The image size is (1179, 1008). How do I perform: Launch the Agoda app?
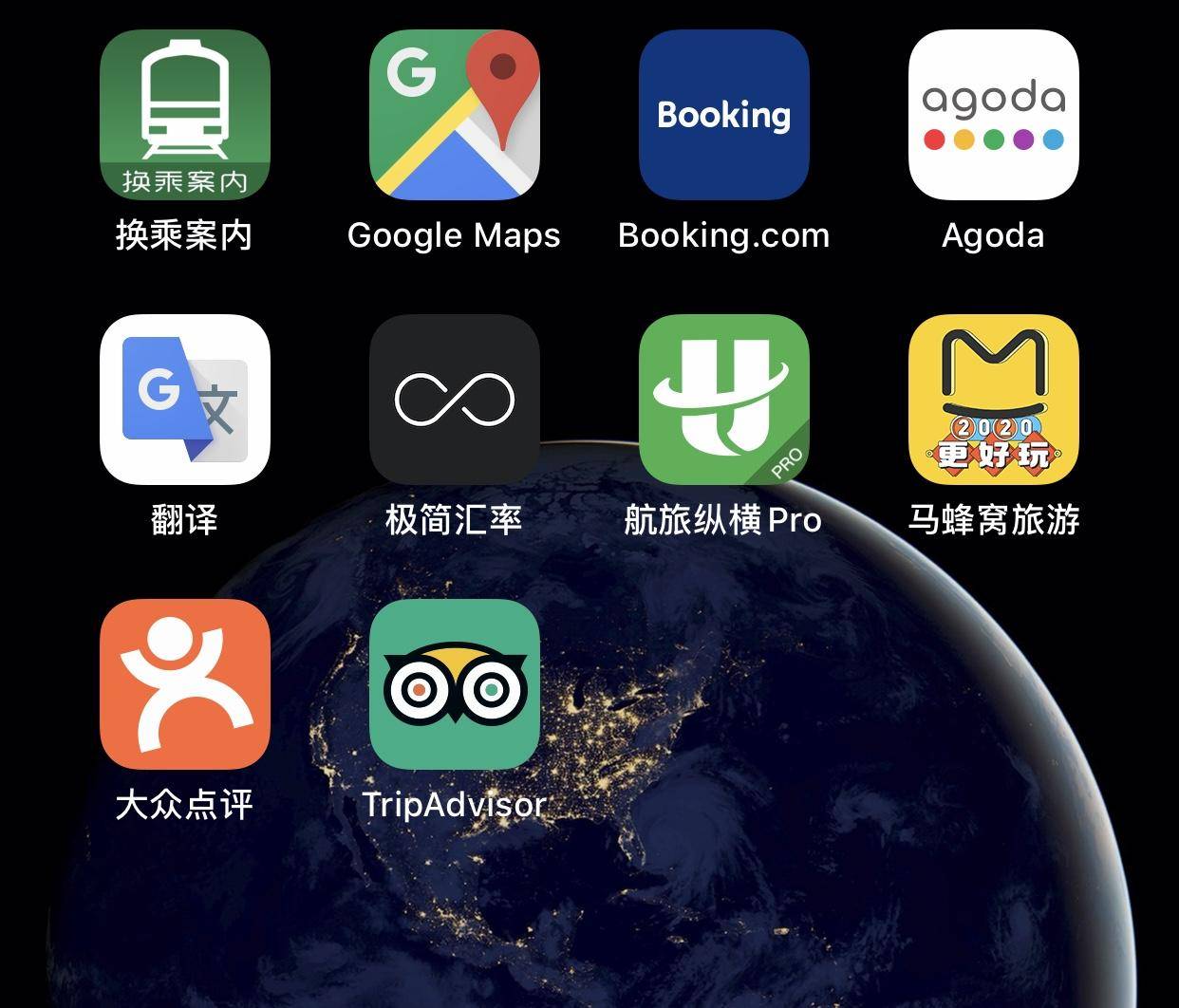click(993, 115)
